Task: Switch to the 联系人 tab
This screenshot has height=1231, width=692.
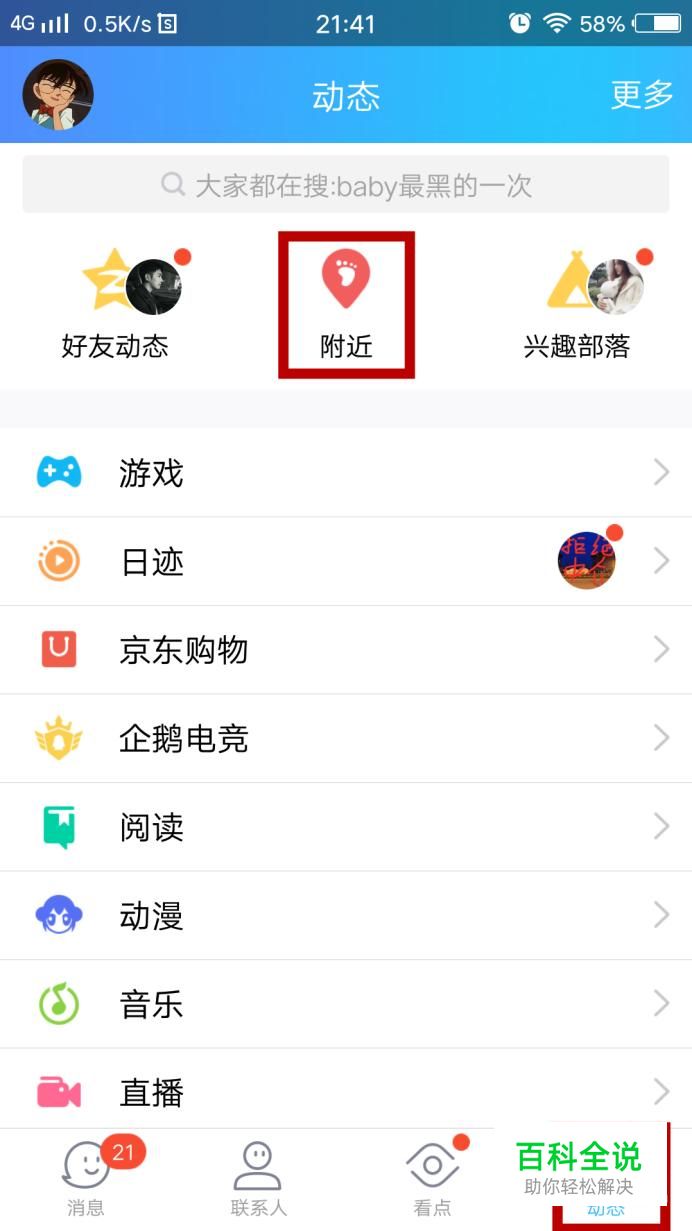Action: tap(259, 1178)
